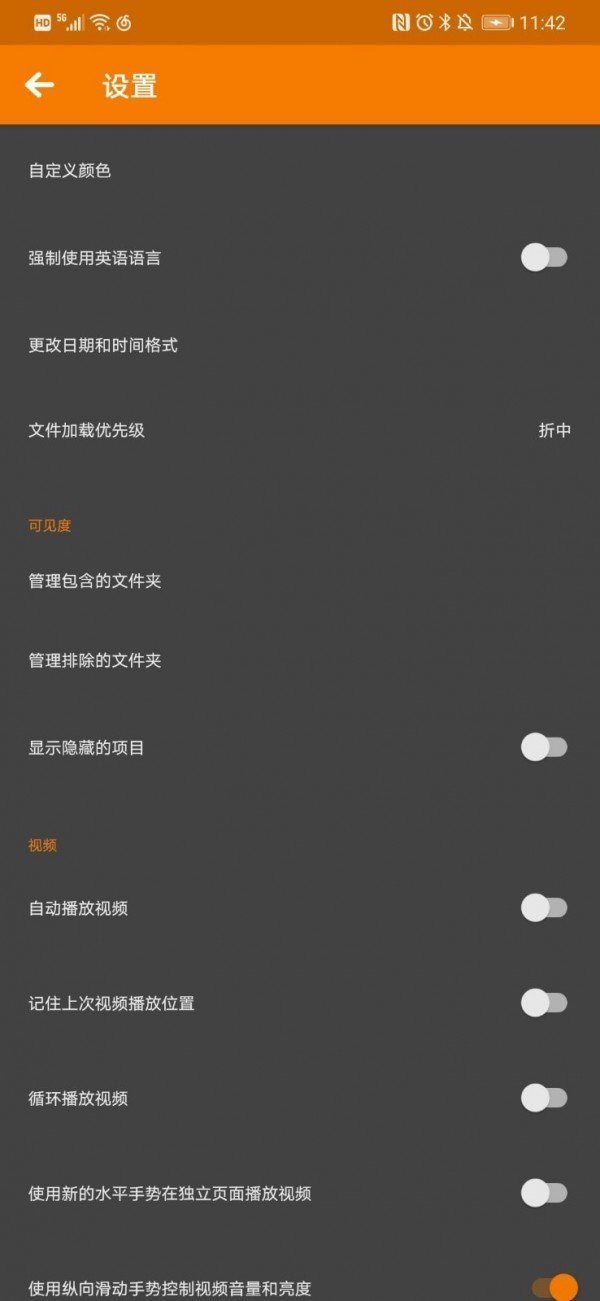Enable 记住上次视频播放位置
The width and height of the screenshot is (600, 1301).
[544, 1003]
